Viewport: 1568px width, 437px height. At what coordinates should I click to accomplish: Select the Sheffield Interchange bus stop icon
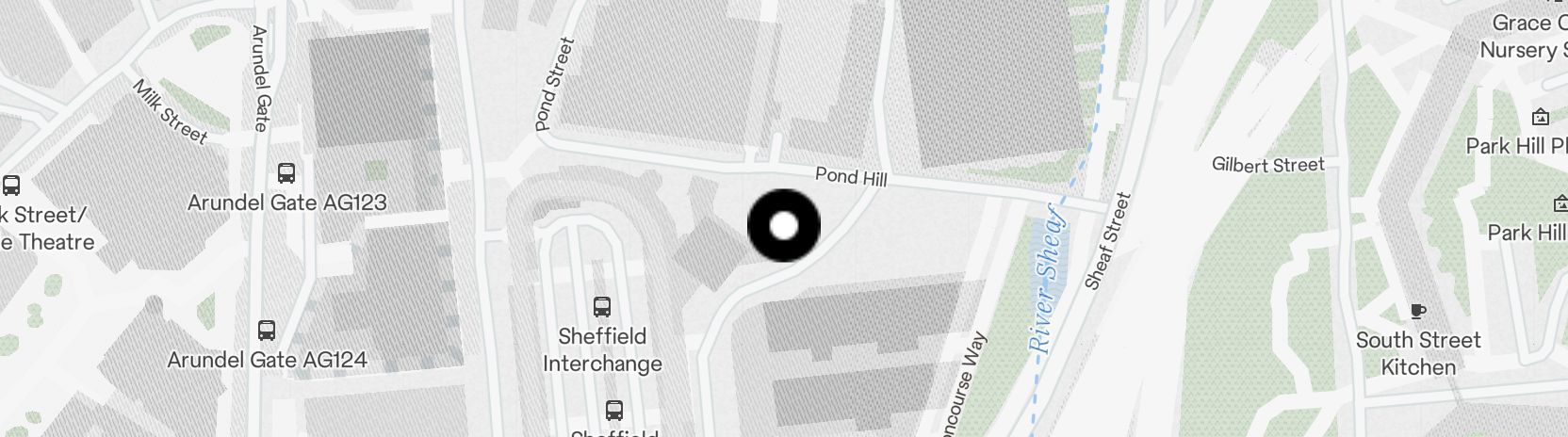pyautogui.click(x=602, y=307)
